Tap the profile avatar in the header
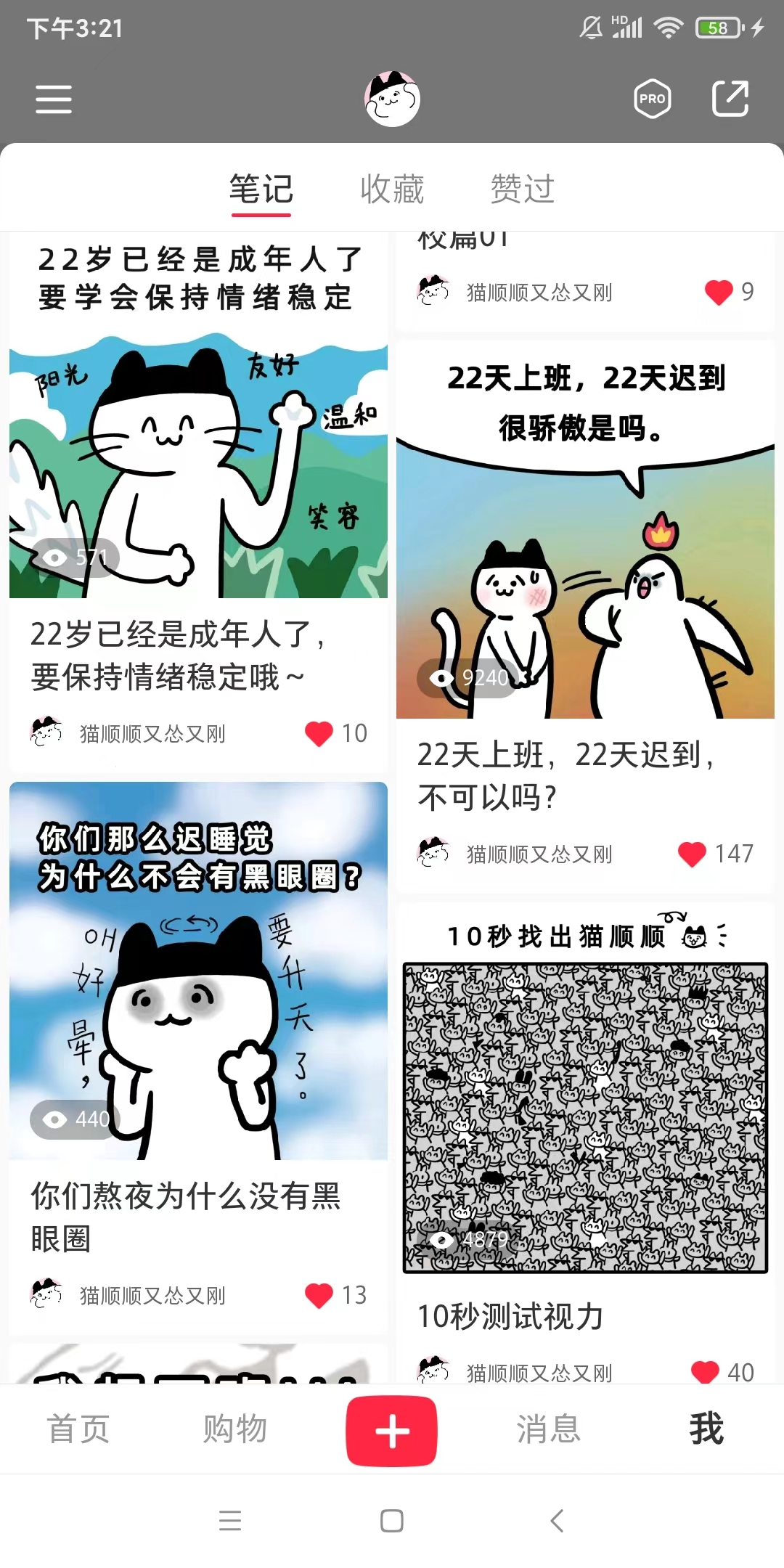Screen dimensions: 784x1568 tap(392, 99)
